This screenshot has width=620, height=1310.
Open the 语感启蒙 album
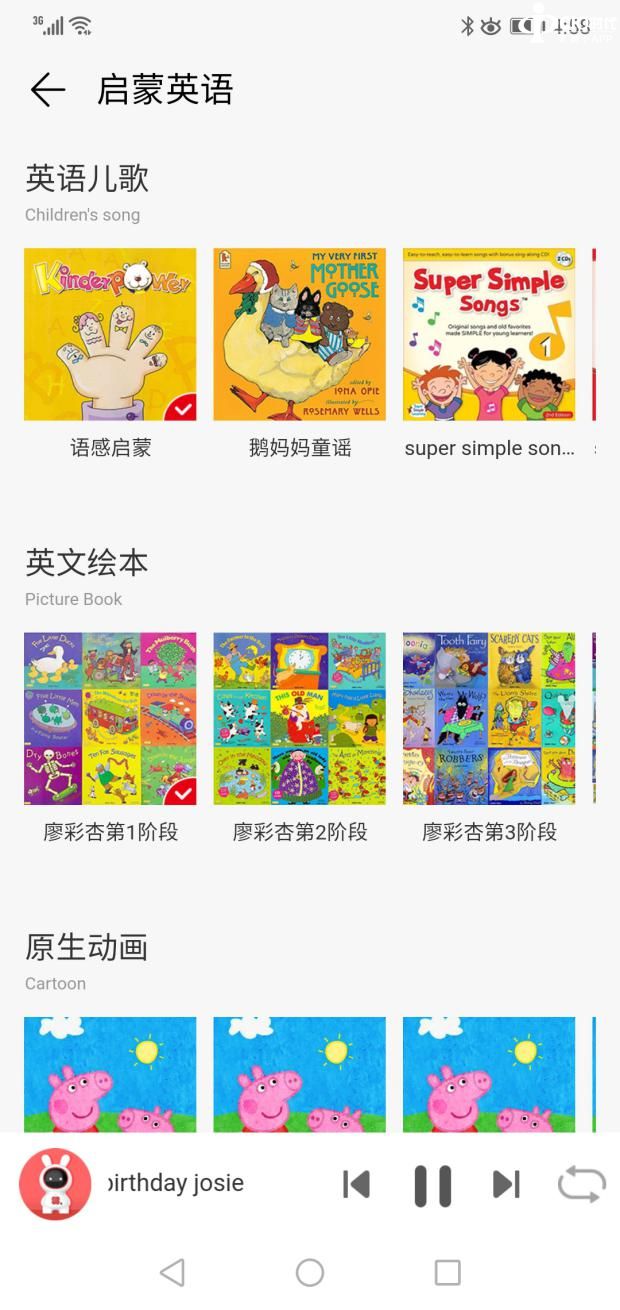click(110, 334)
